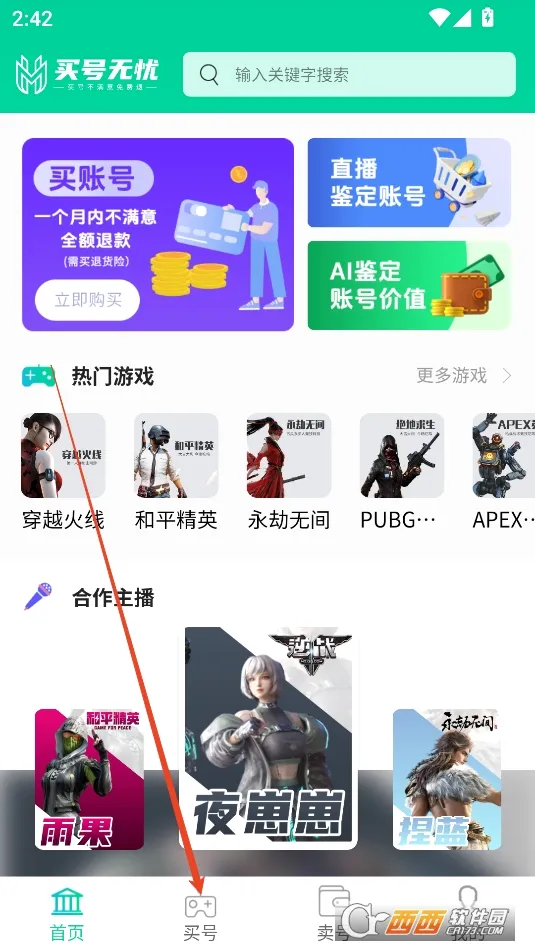Viewport: 535px width, 951px height.
Task: Open the AI鉴定账号价值 card
Action: coord(409,285)
